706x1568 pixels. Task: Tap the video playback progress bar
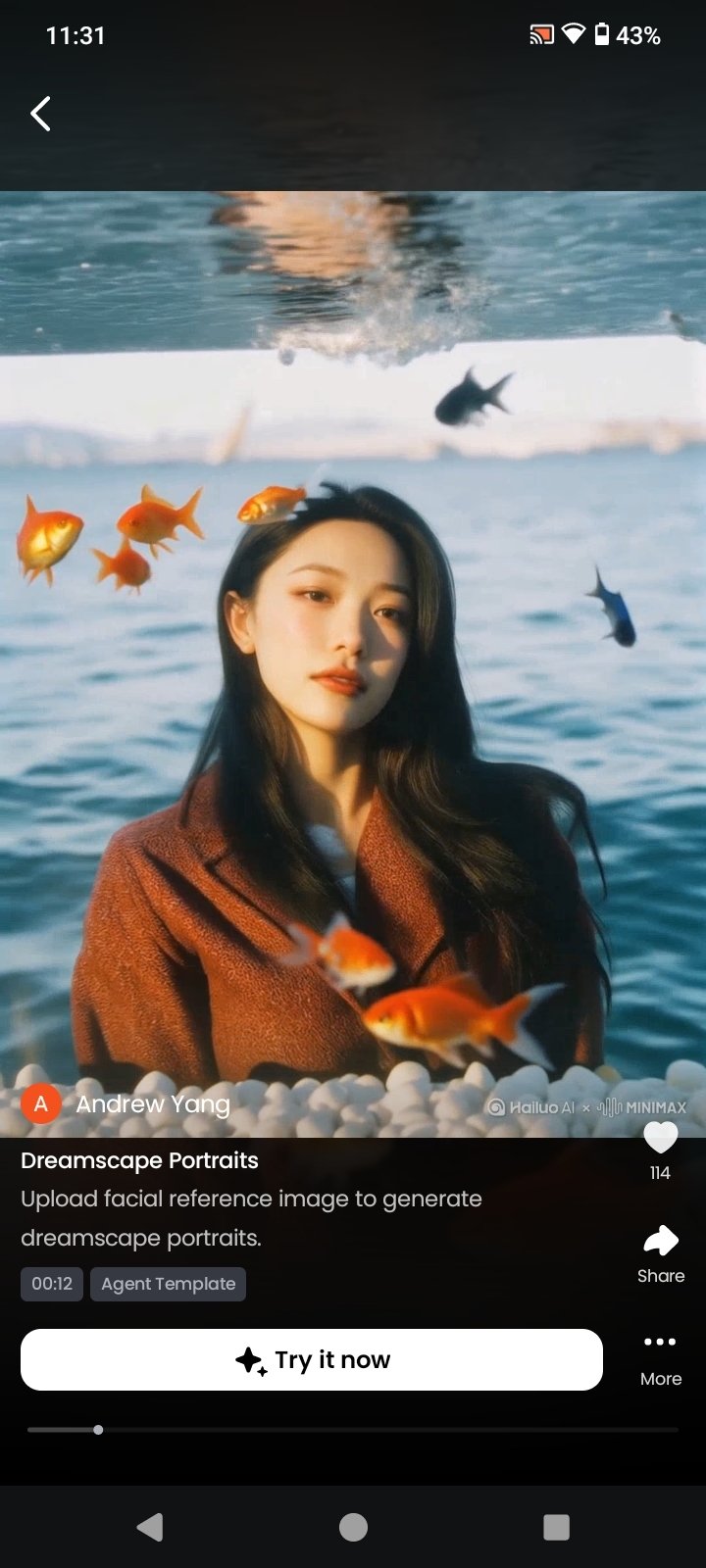(353, 1430)
